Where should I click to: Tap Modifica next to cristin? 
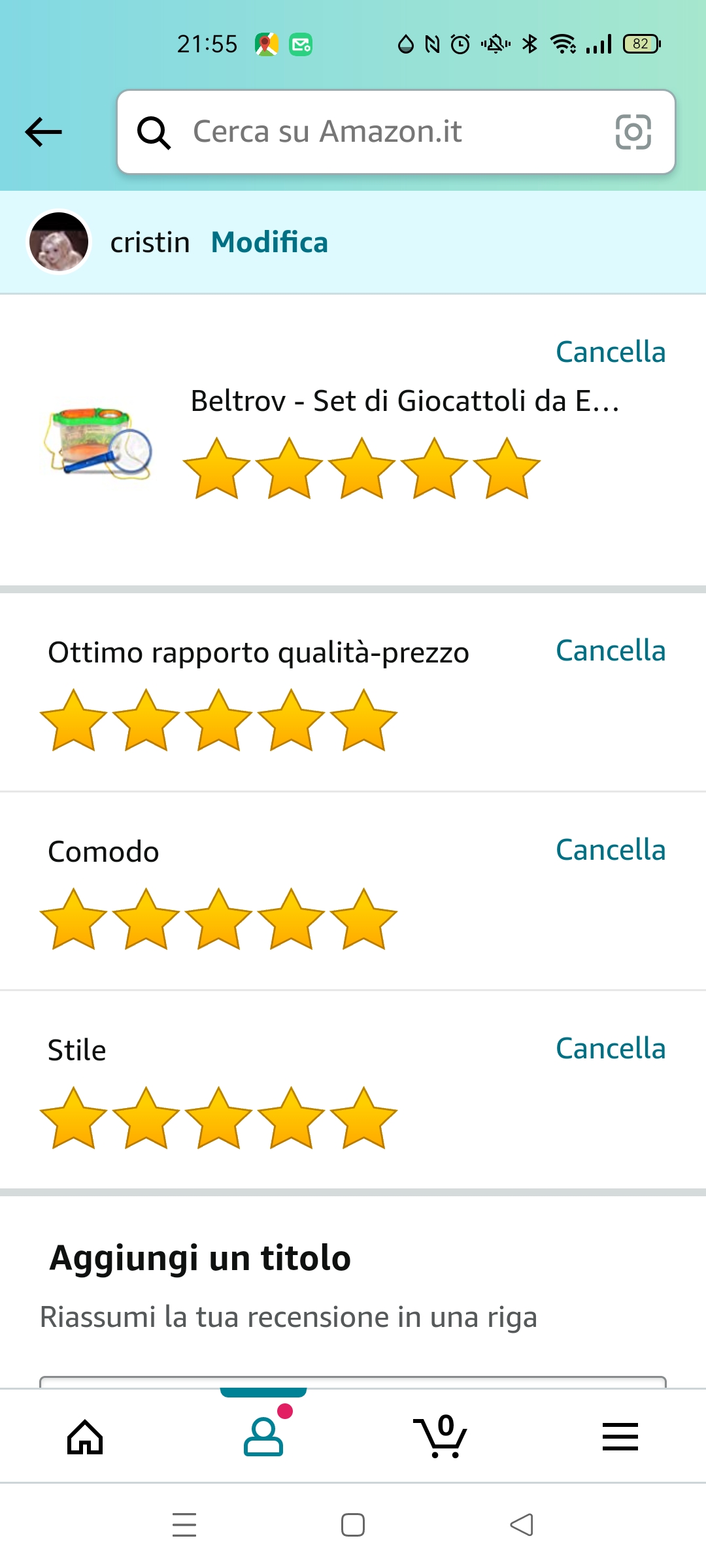pos(269,242)
